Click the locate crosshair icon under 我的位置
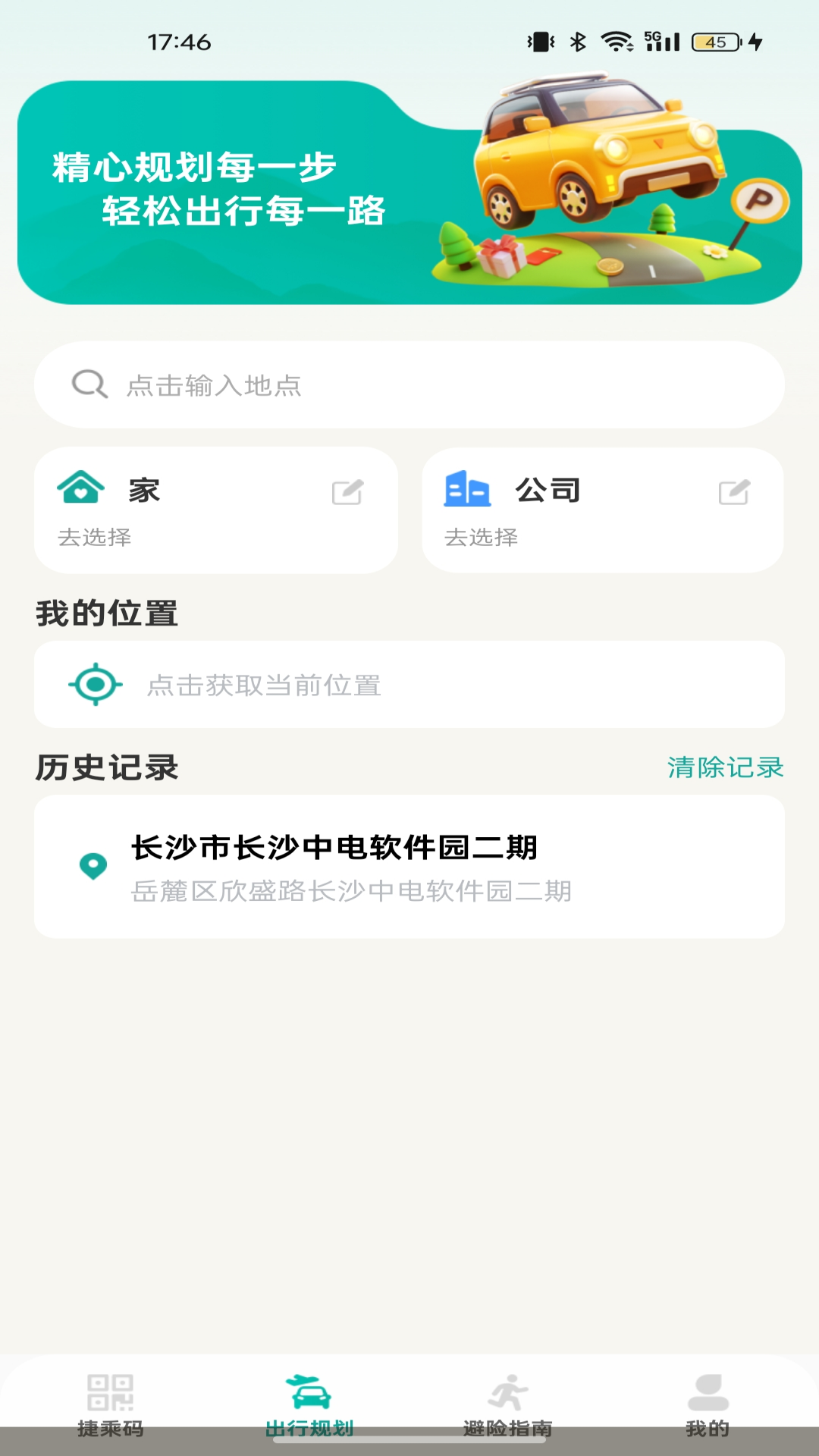The image size is (819, 1456). (x=93, y=684)
